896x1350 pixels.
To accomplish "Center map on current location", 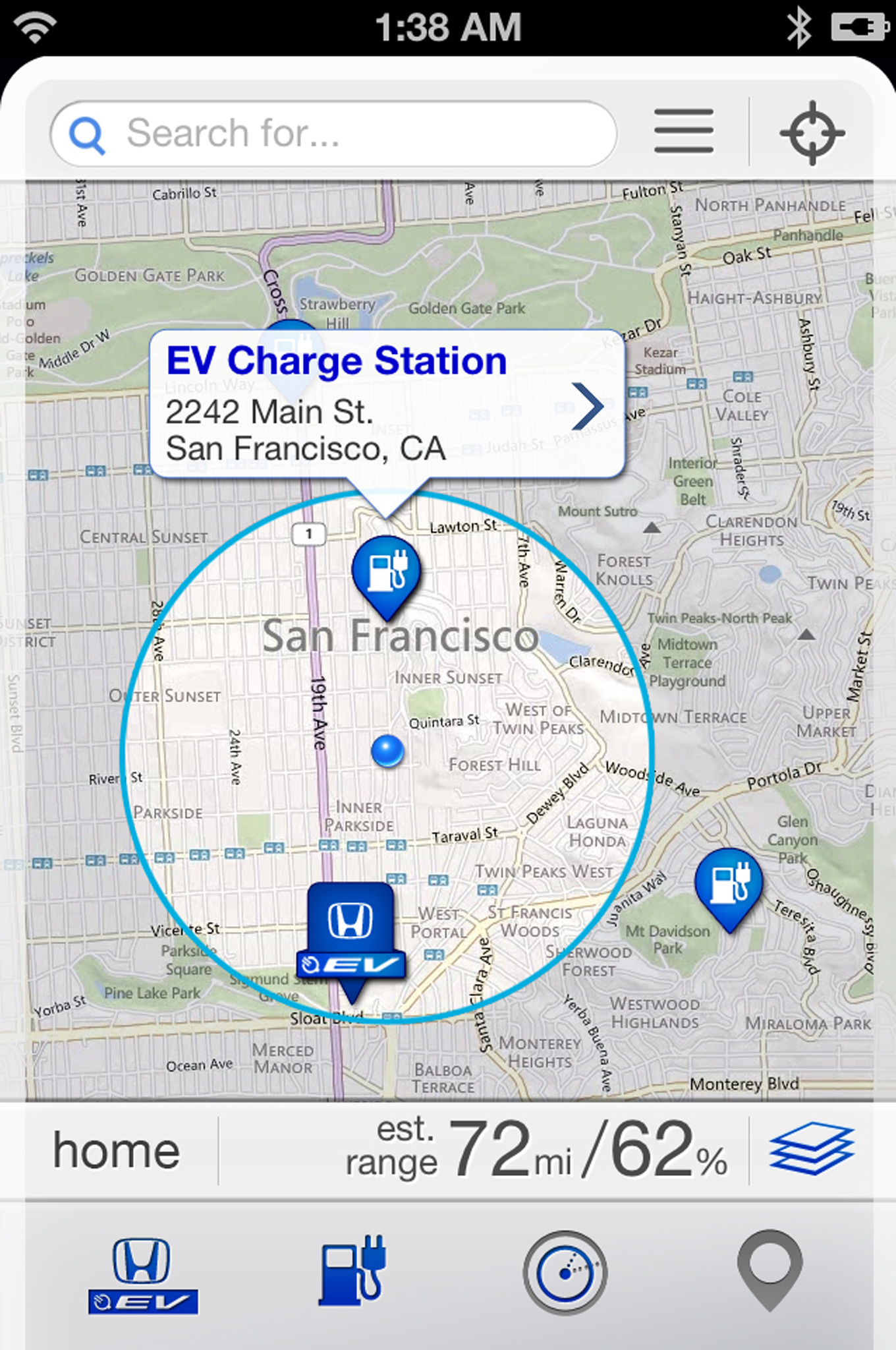I will (812, 133).
